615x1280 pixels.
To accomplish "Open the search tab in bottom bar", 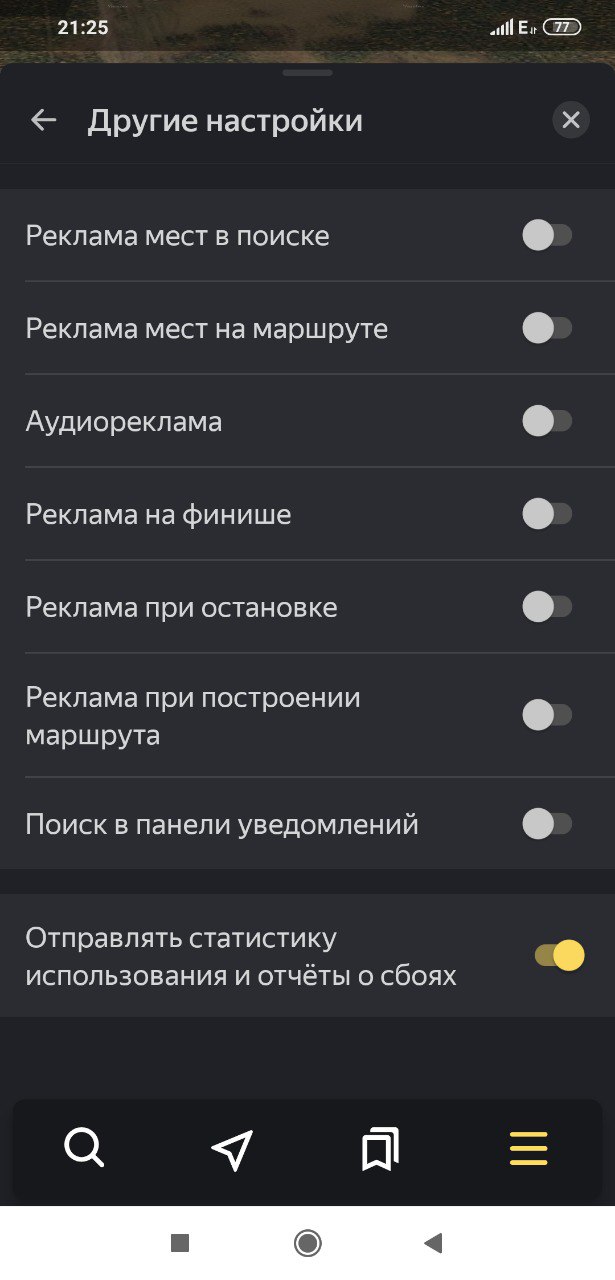I will [x=84, y=1148].
